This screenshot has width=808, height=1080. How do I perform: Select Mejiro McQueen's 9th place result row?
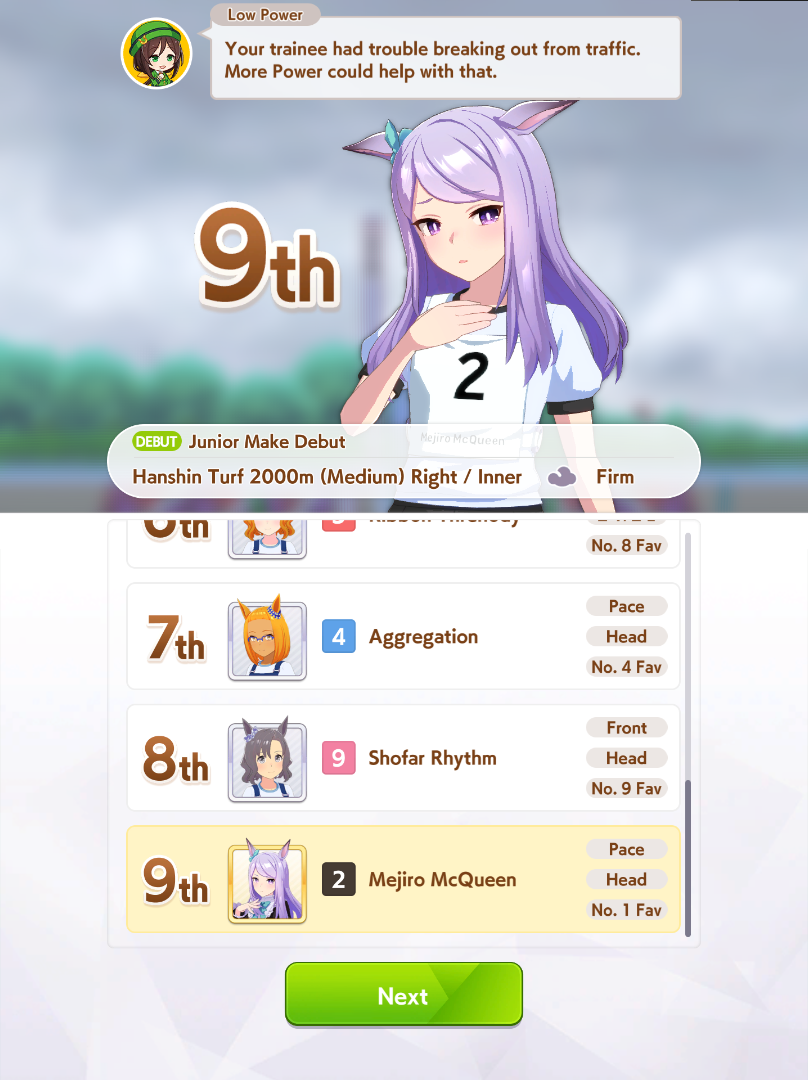tap(404, 880)
